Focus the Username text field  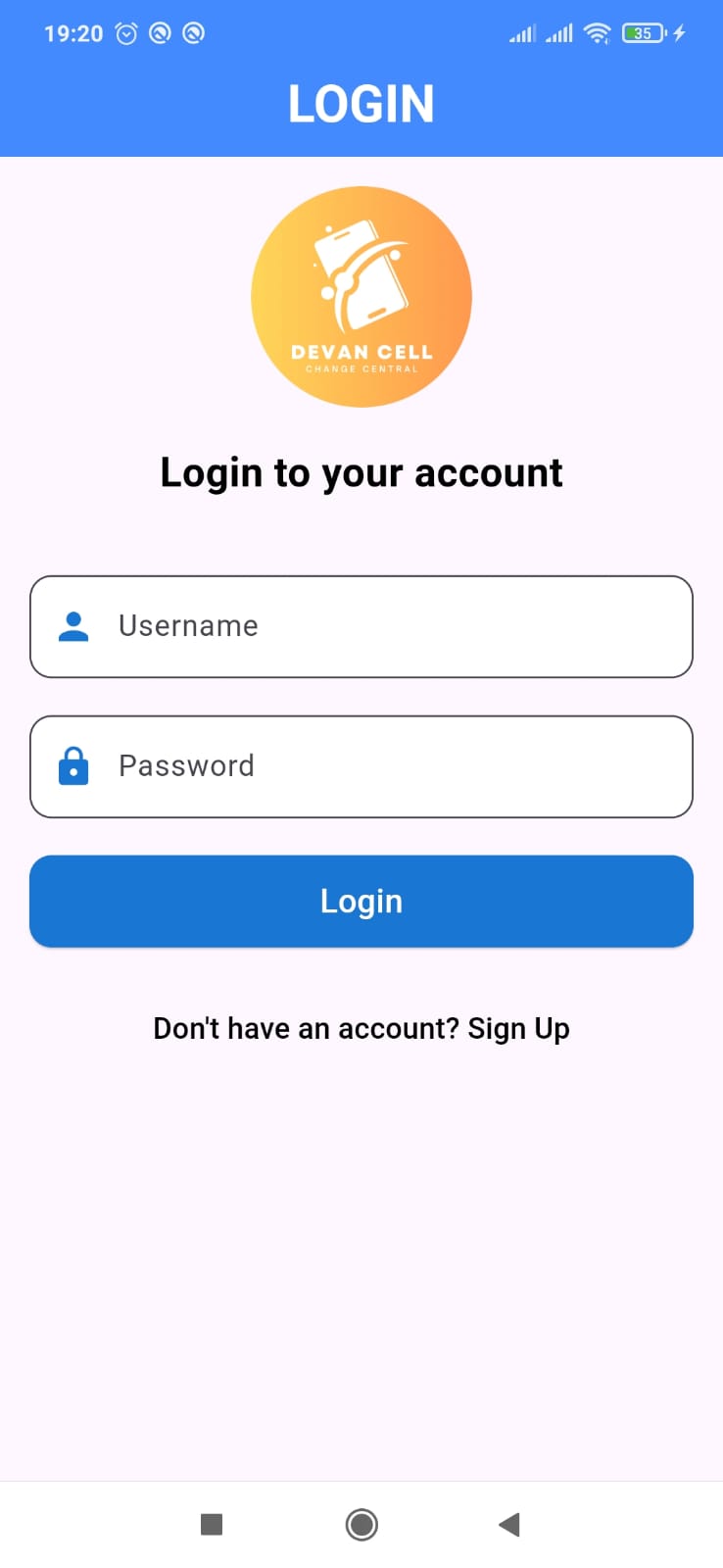[361, 626]
